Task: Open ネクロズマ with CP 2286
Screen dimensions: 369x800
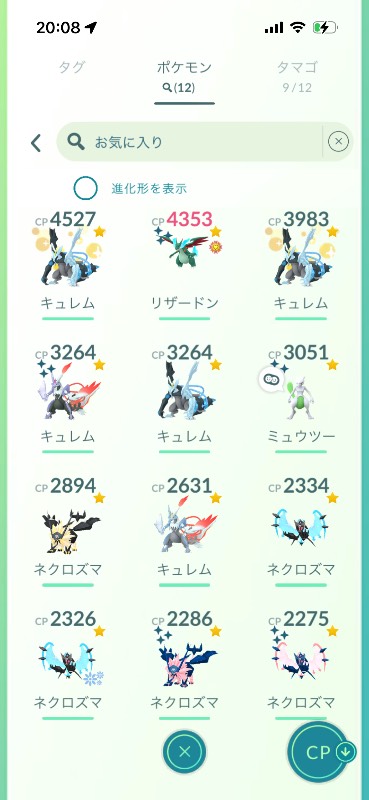Action: pyautogui.click(x=185, y=664)
